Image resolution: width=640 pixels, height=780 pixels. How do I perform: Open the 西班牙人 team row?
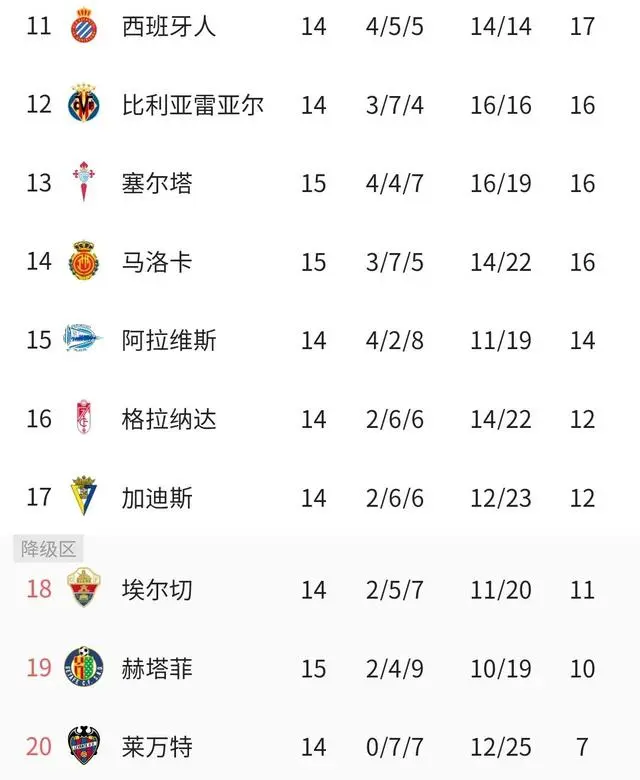(x=167, y=26)
